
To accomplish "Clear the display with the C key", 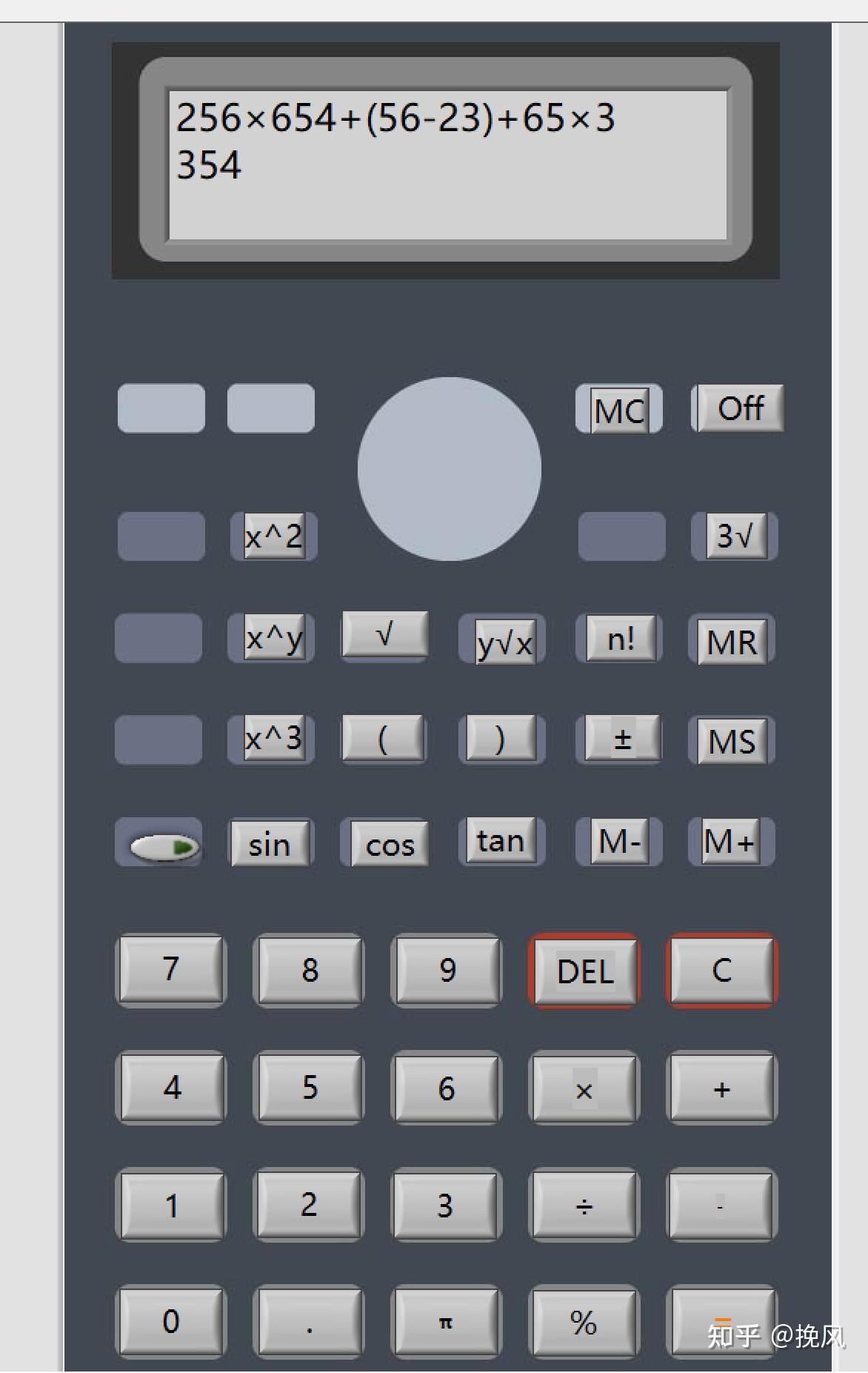I will [721, 971].
